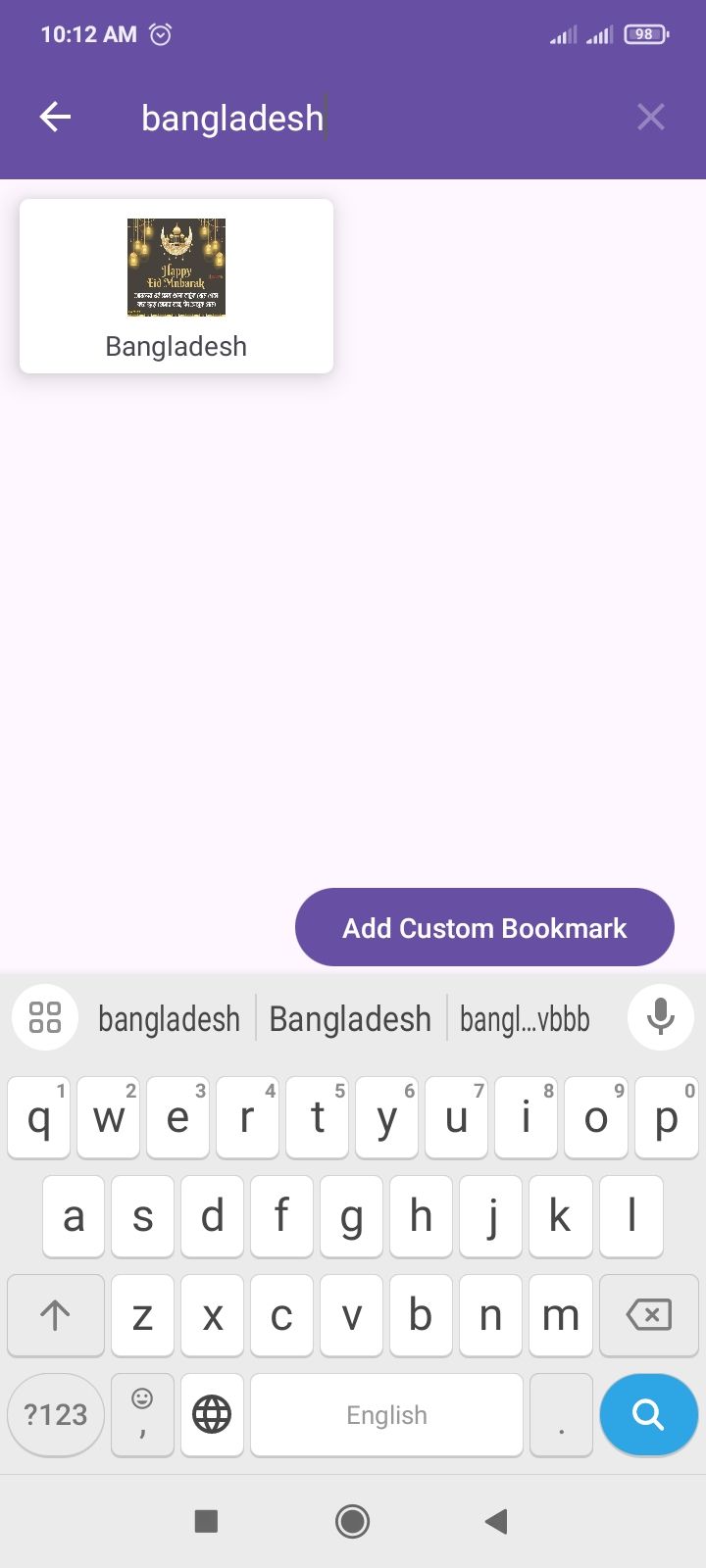Choose the capitalized 'Bangladesh' keyboard suggestion

(x=350, y=1019)
